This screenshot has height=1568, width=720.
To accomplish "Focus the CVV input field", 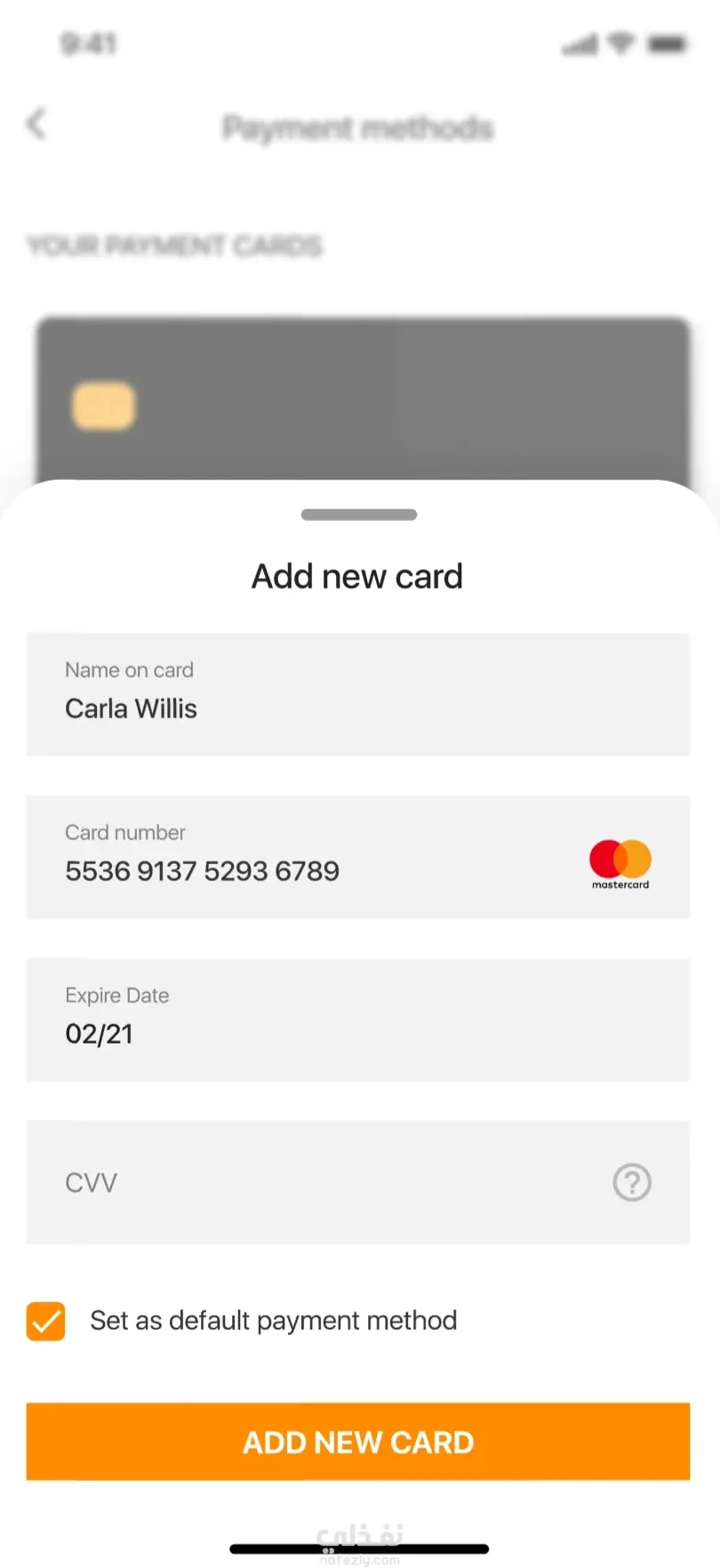I will 311,1182.
